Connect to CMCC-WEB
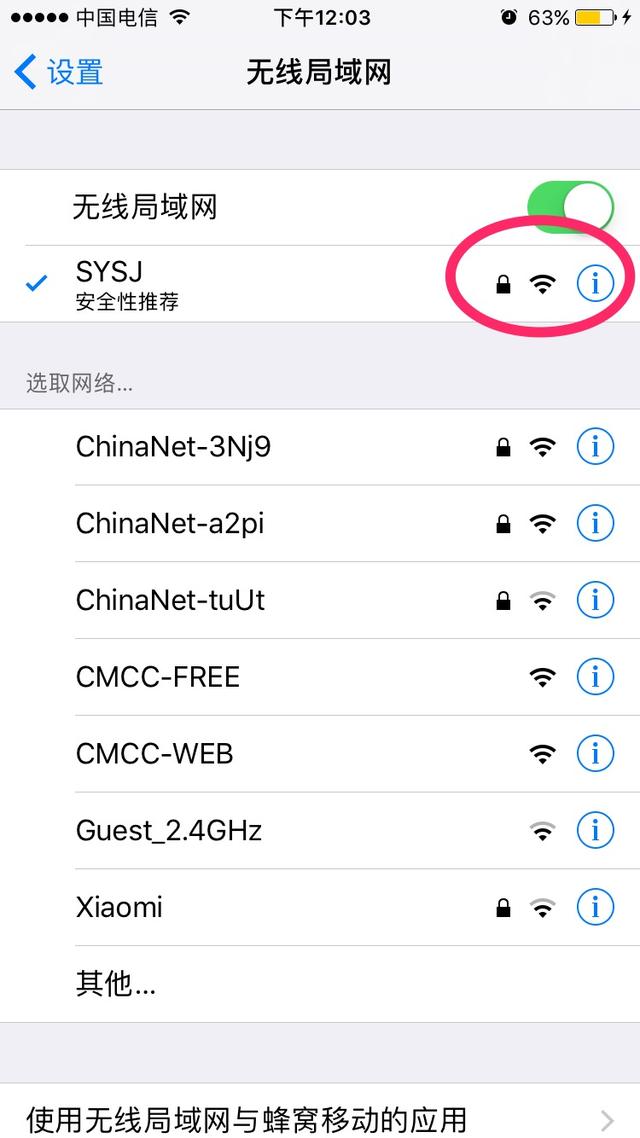Screen dimensions: 640x1138 (x=155, y=753)
